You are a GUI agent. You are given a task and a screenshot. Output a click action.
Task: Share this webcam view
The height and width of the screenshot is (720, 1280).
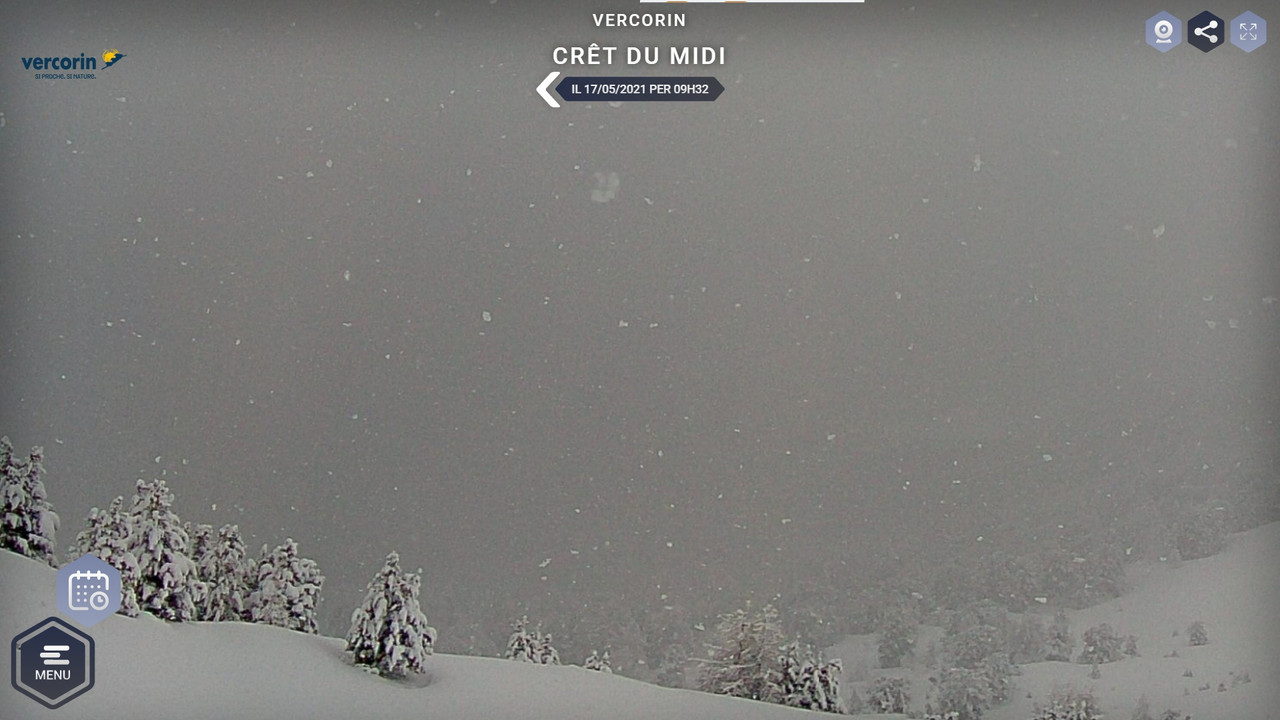pyautogui.click(x=1206, y=32)
